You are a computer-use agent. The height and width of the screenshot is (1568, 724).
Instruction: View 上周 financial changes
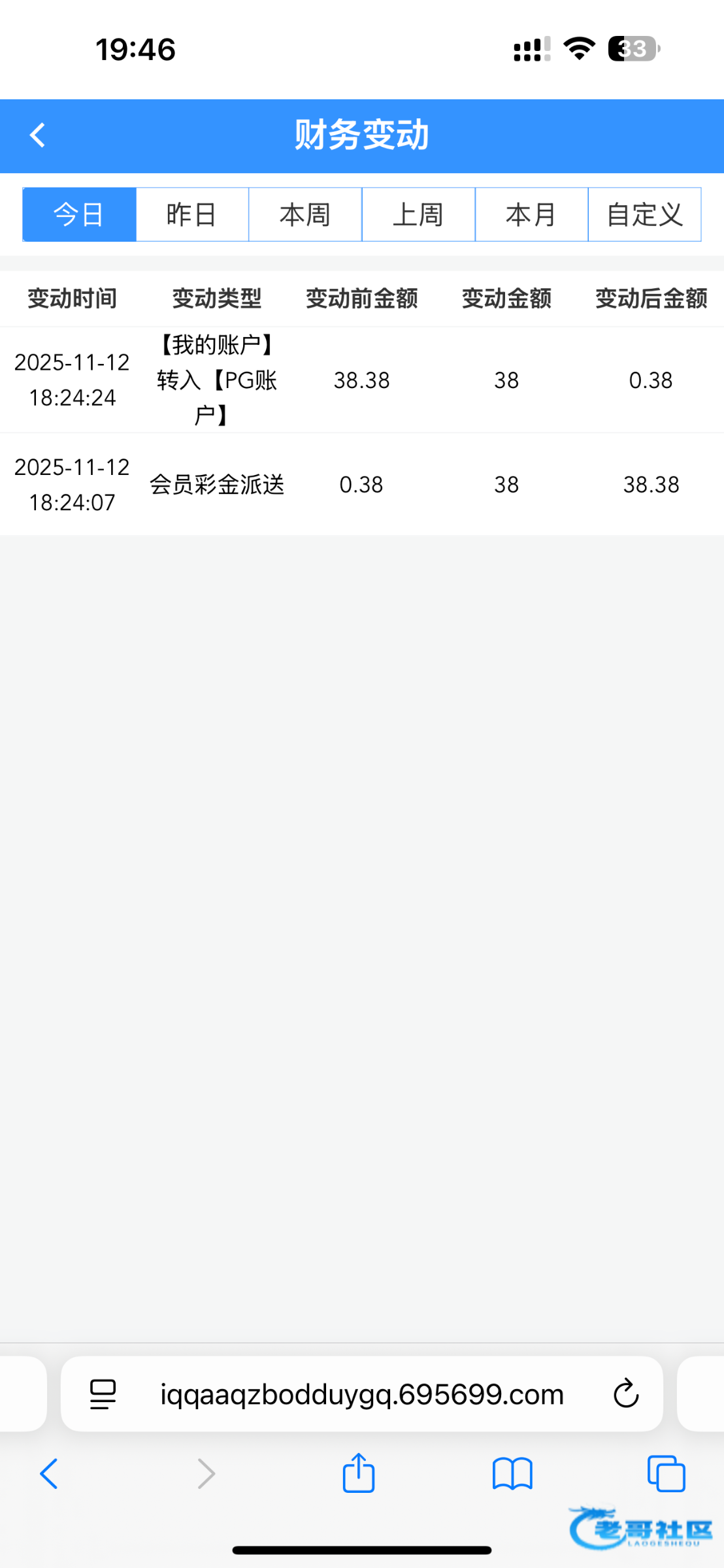tap(418, 215)
